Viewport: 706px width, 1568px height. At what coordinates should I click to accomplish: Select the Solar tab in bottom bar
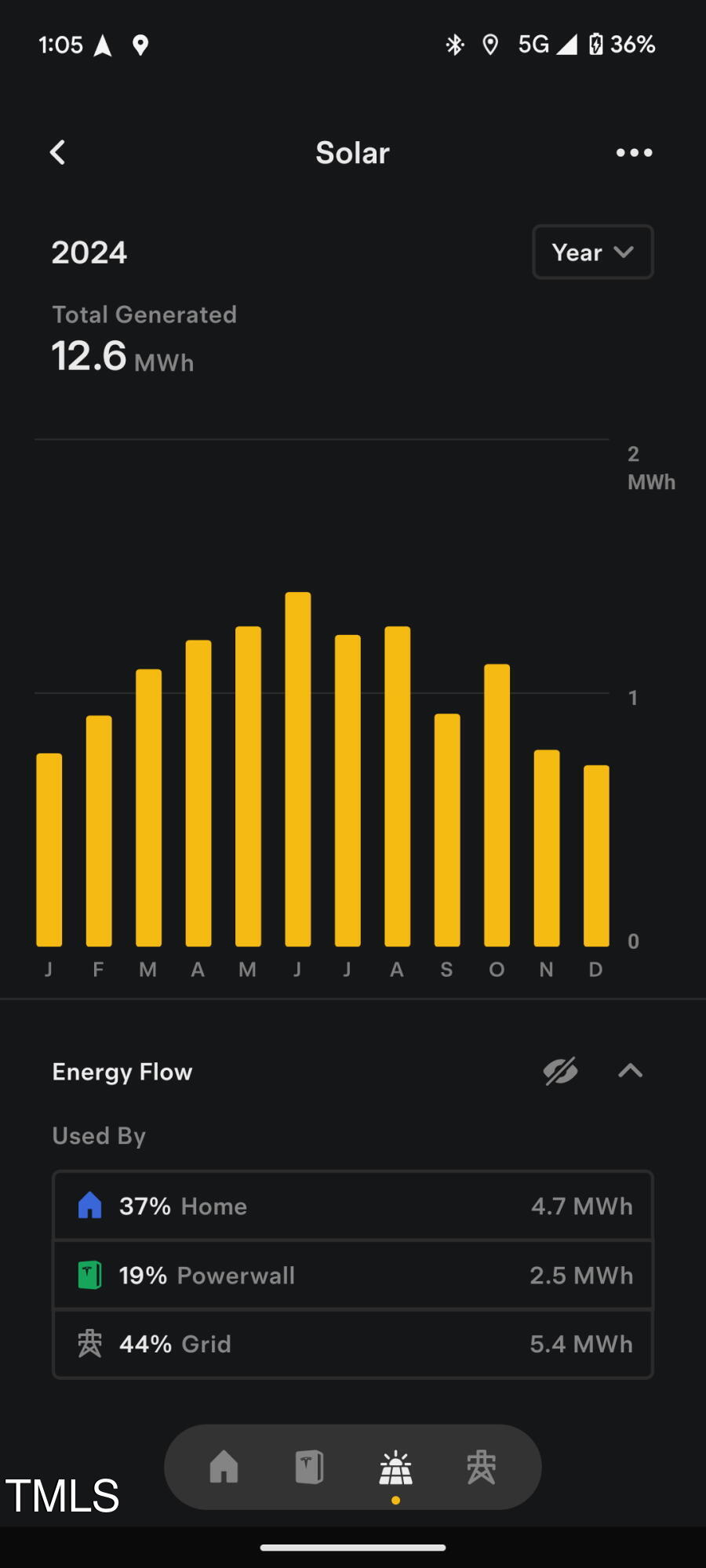[395, 1468]
